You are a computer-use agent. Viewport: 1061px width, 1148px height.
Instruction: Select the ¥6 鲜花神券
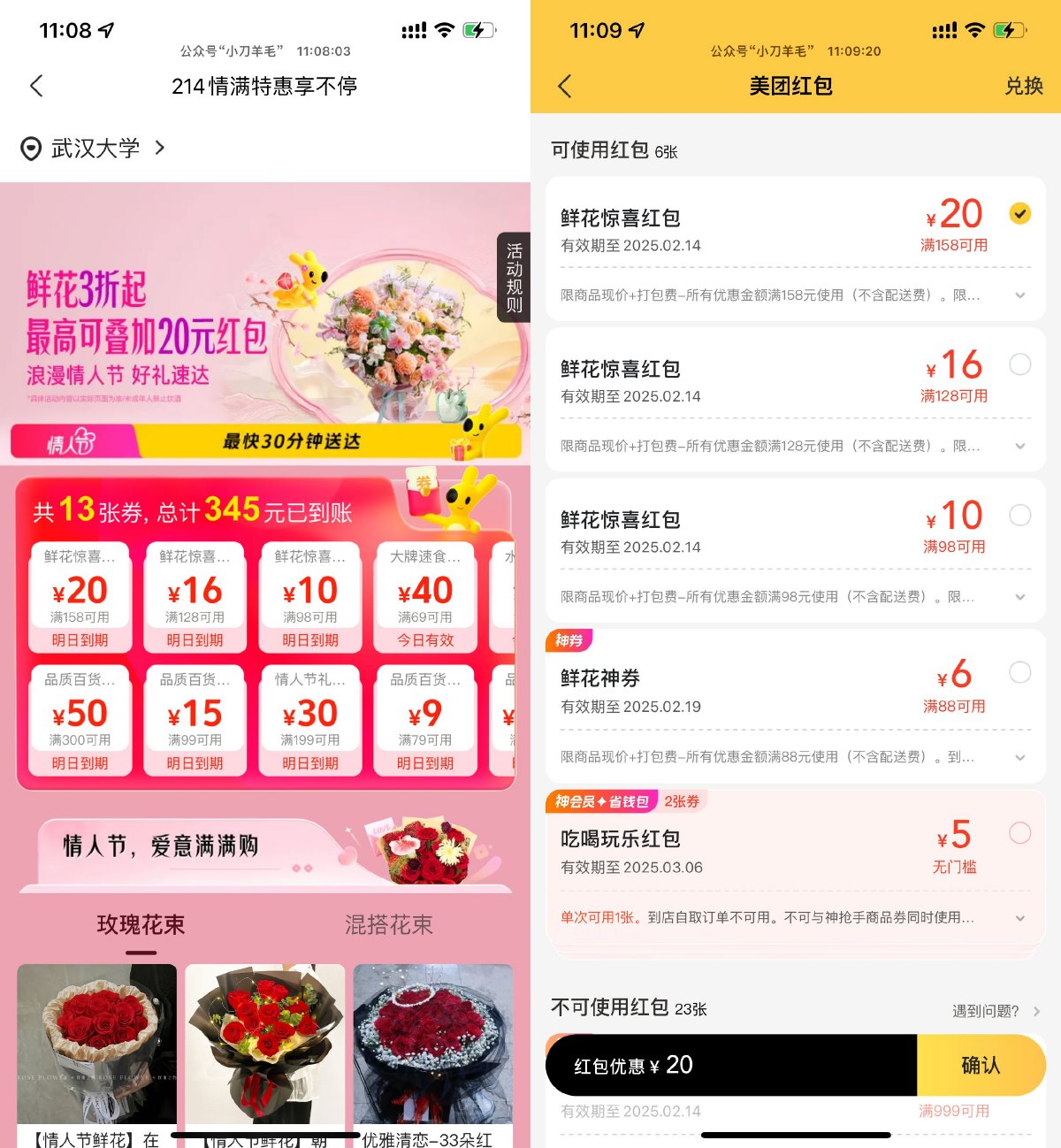coord(1019,673)
